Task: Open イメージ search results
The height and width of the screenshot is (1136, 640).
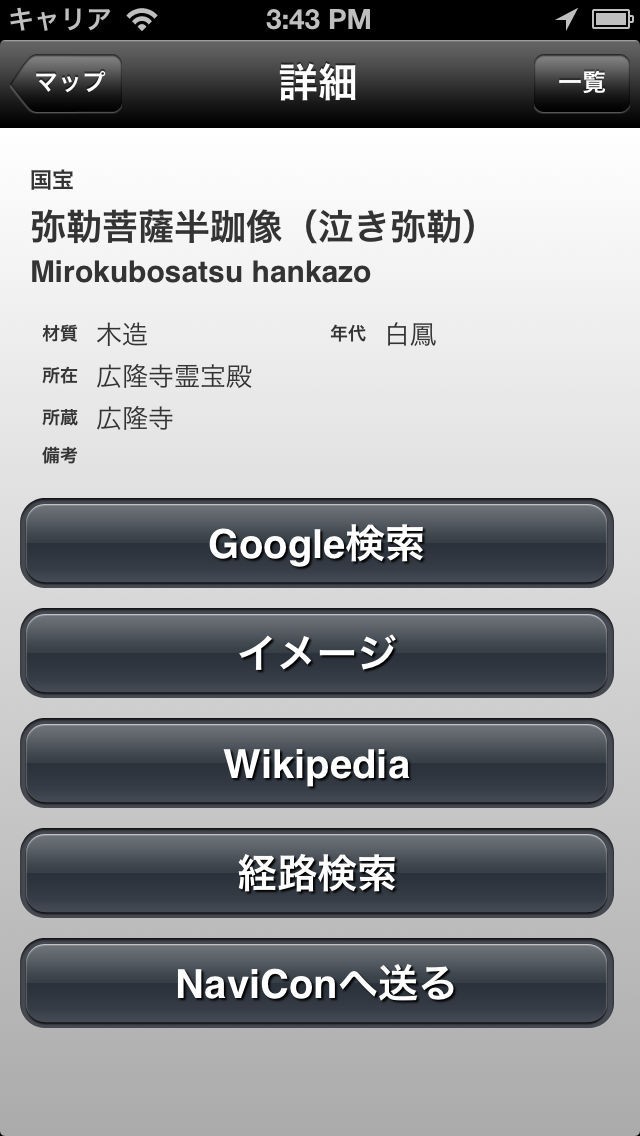Action: (316, 653)
